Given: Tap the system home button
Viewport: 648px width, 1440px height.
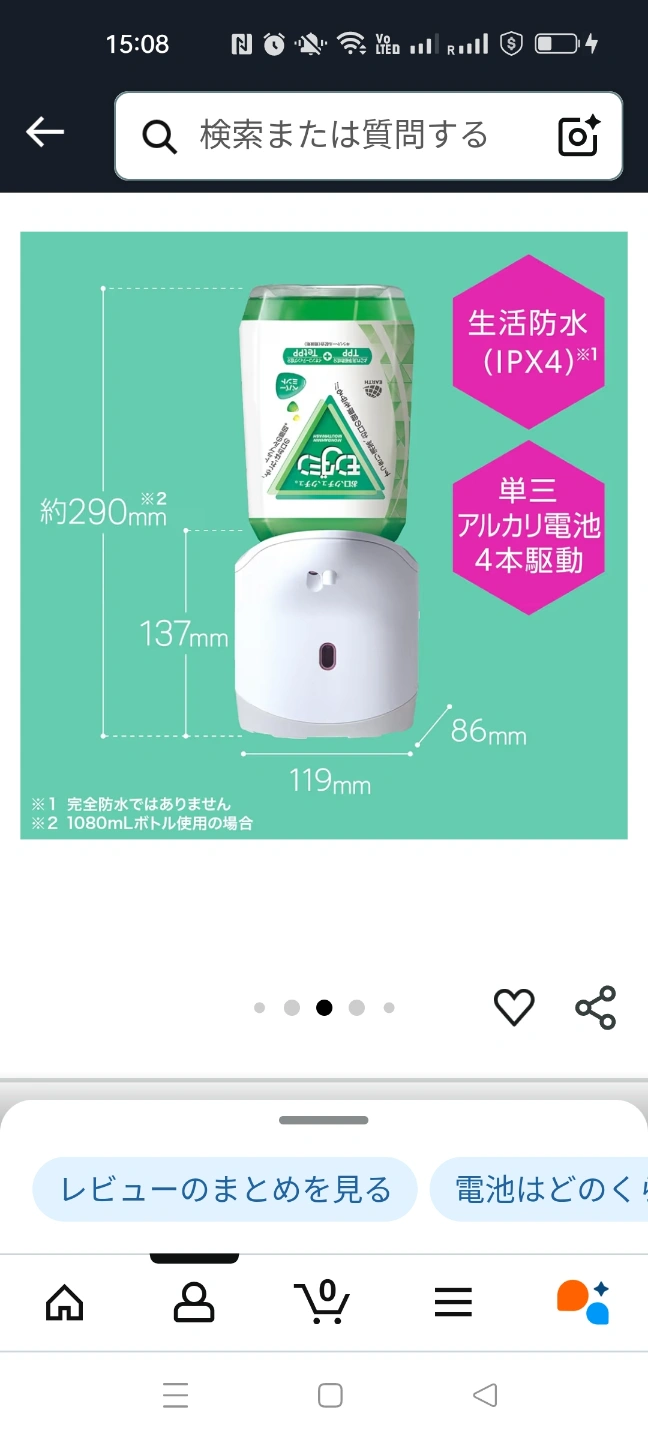Looking at the screenshot, I should click(330, 1395).
